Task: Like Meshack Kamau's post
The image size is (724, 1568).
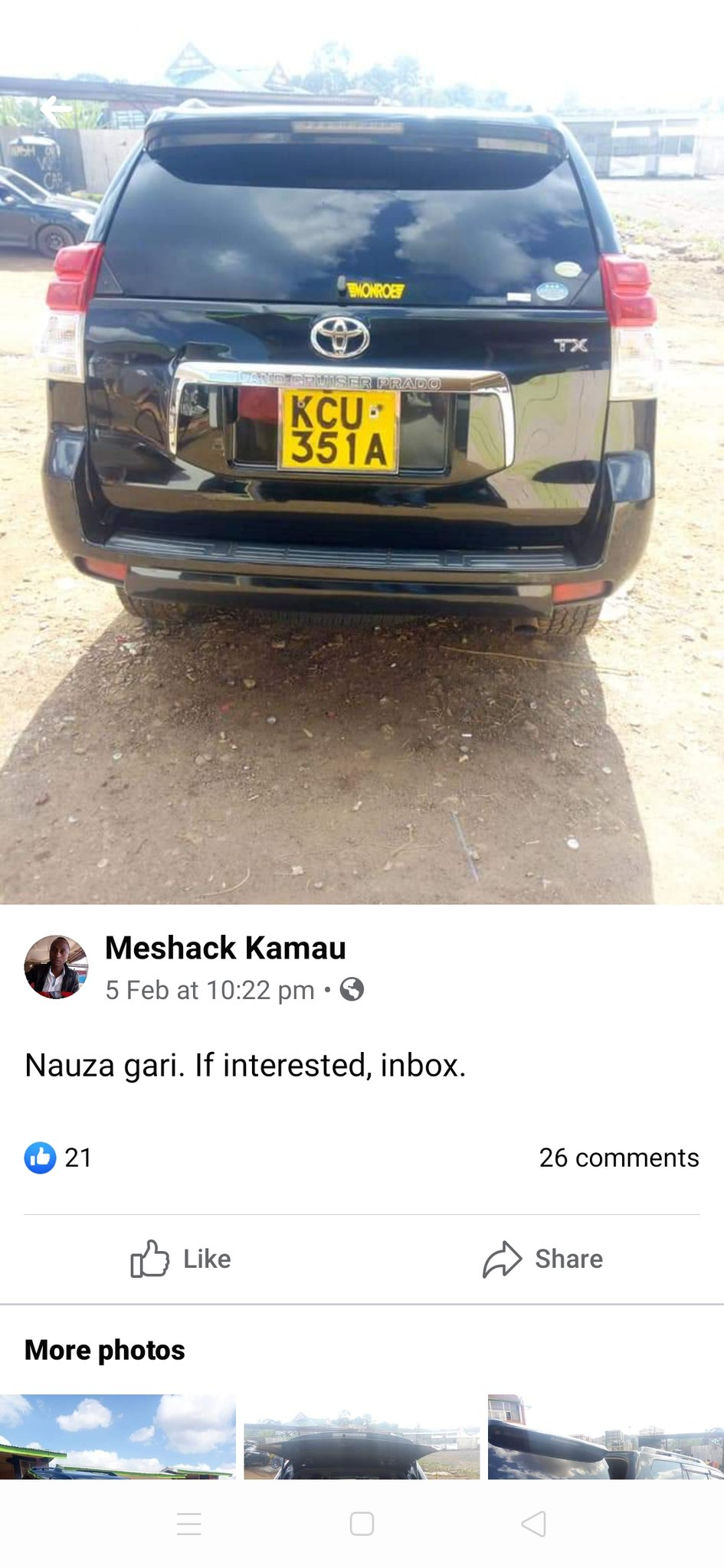Action: (181, 1259)
